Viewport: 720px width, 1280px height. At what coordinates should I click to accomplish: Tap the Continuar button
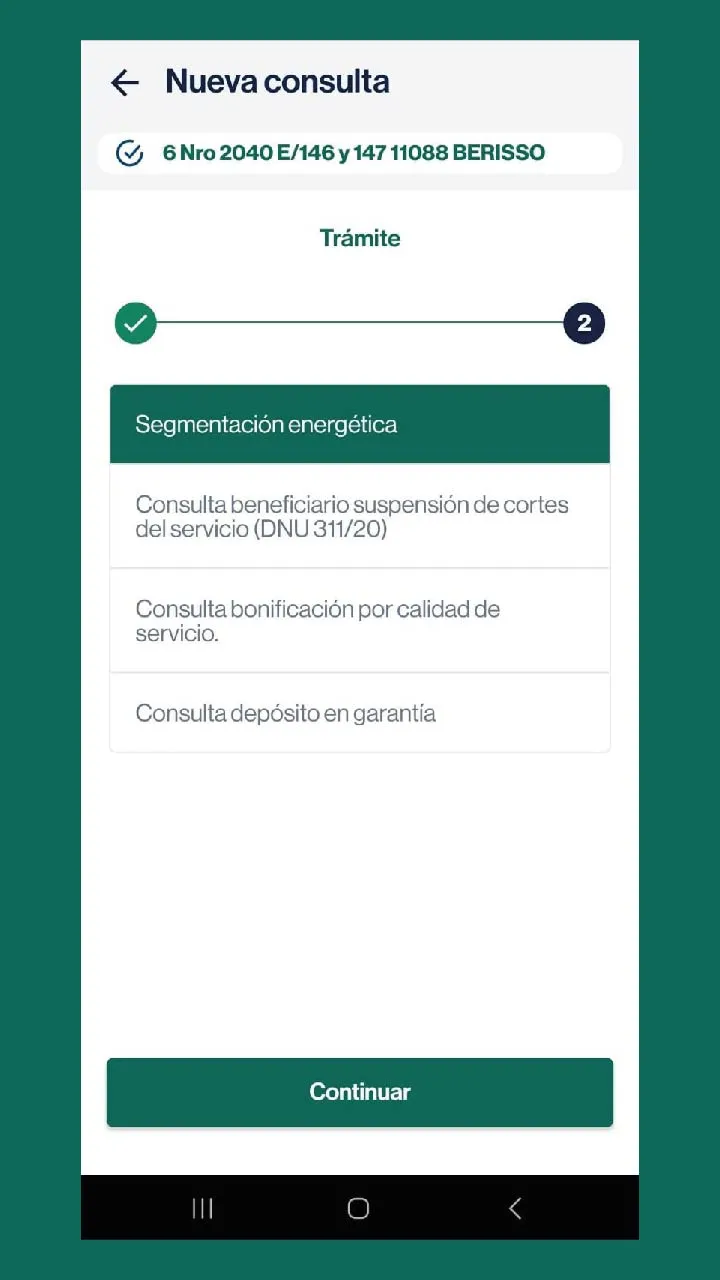coord(359,1092)
